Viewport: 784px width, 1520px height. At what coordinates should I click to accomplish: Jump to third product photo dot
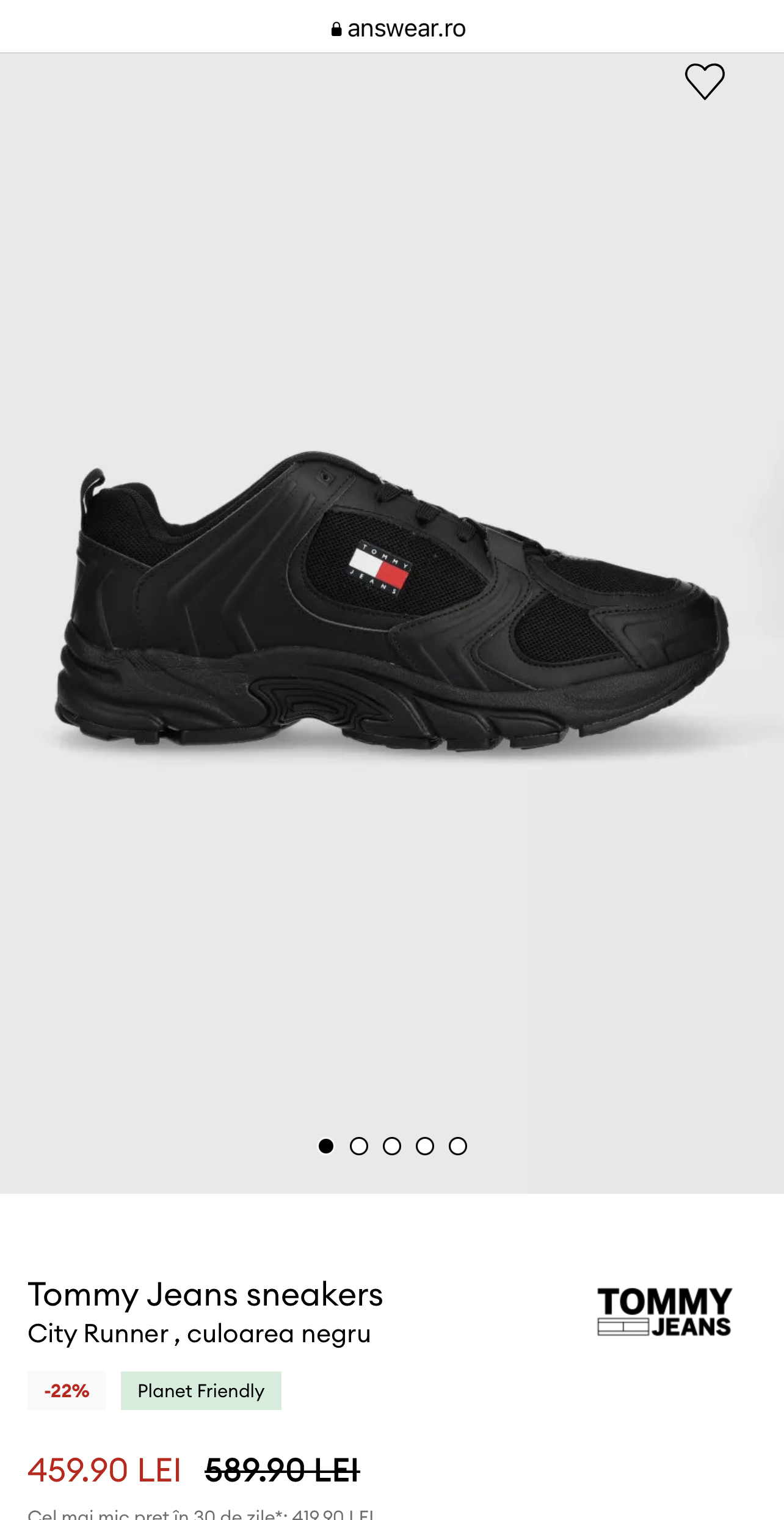tap(392, 1146)
